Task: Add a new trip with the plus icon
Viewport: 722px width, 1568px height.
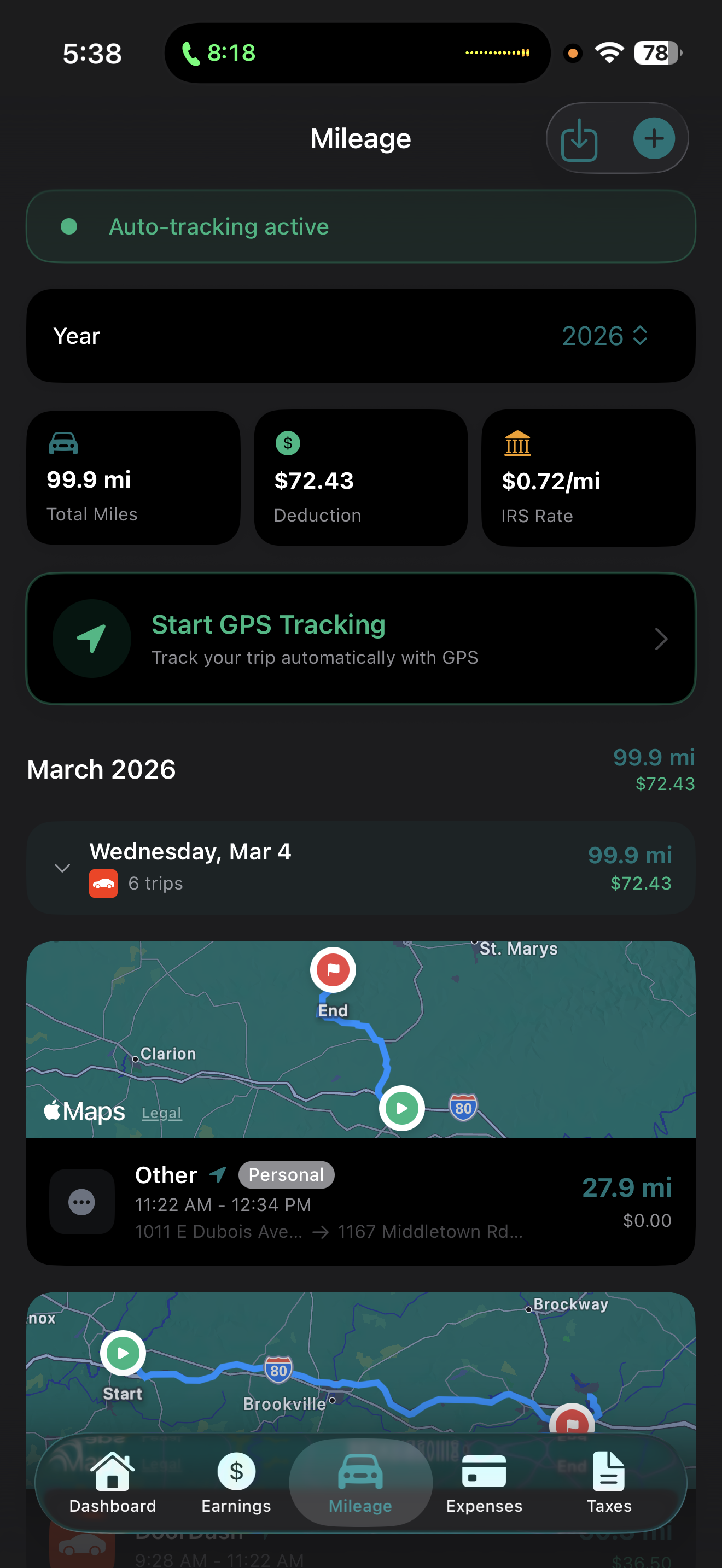Action: click(653, 138)
